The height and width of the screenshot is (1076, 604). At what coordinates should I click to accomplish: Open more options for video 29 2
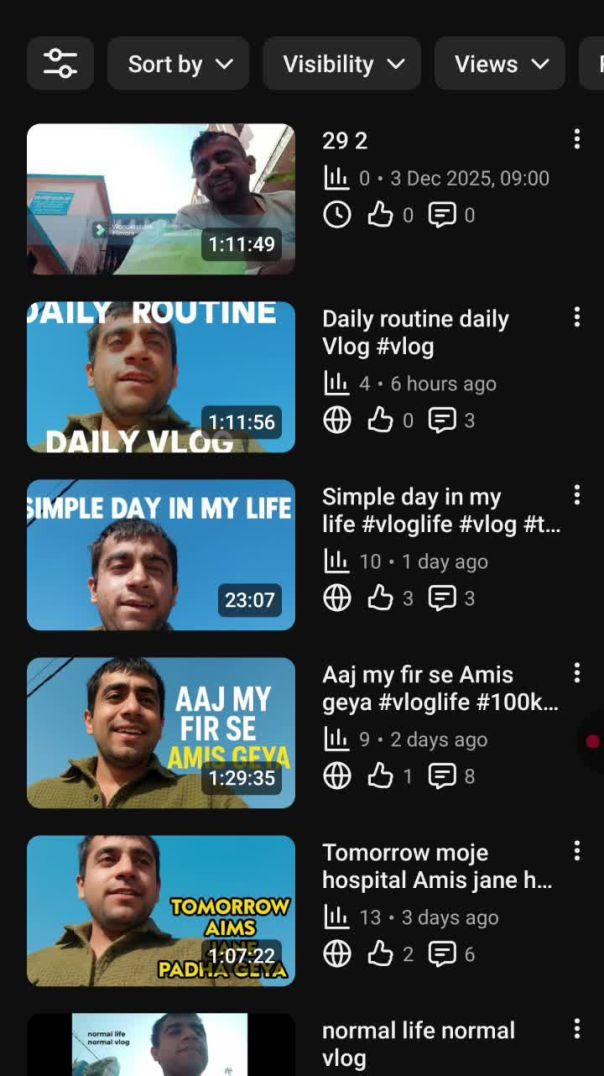coord(576,139)
